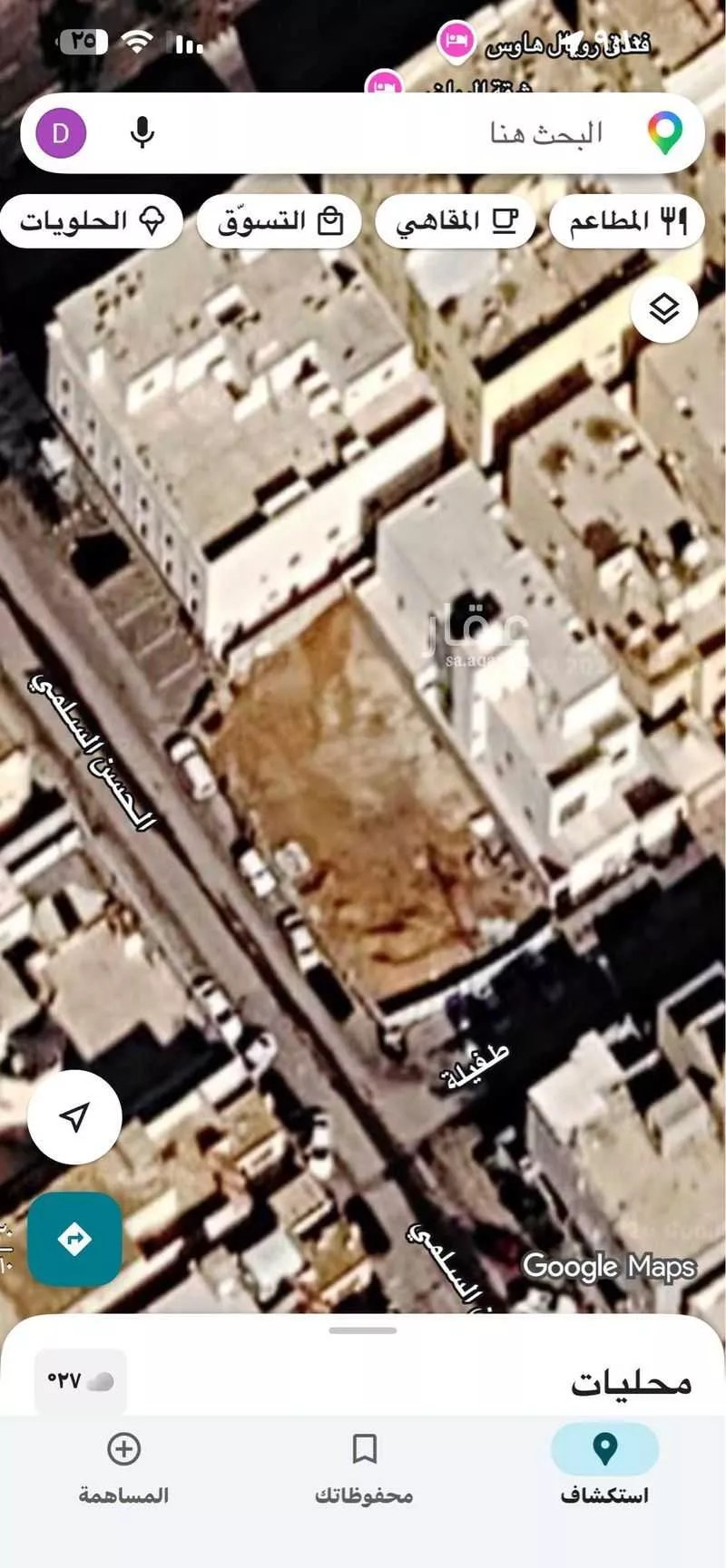Tap the compass navigation arrow icon
This screenshot has width=726, height=1568.
coord(74,1118)
